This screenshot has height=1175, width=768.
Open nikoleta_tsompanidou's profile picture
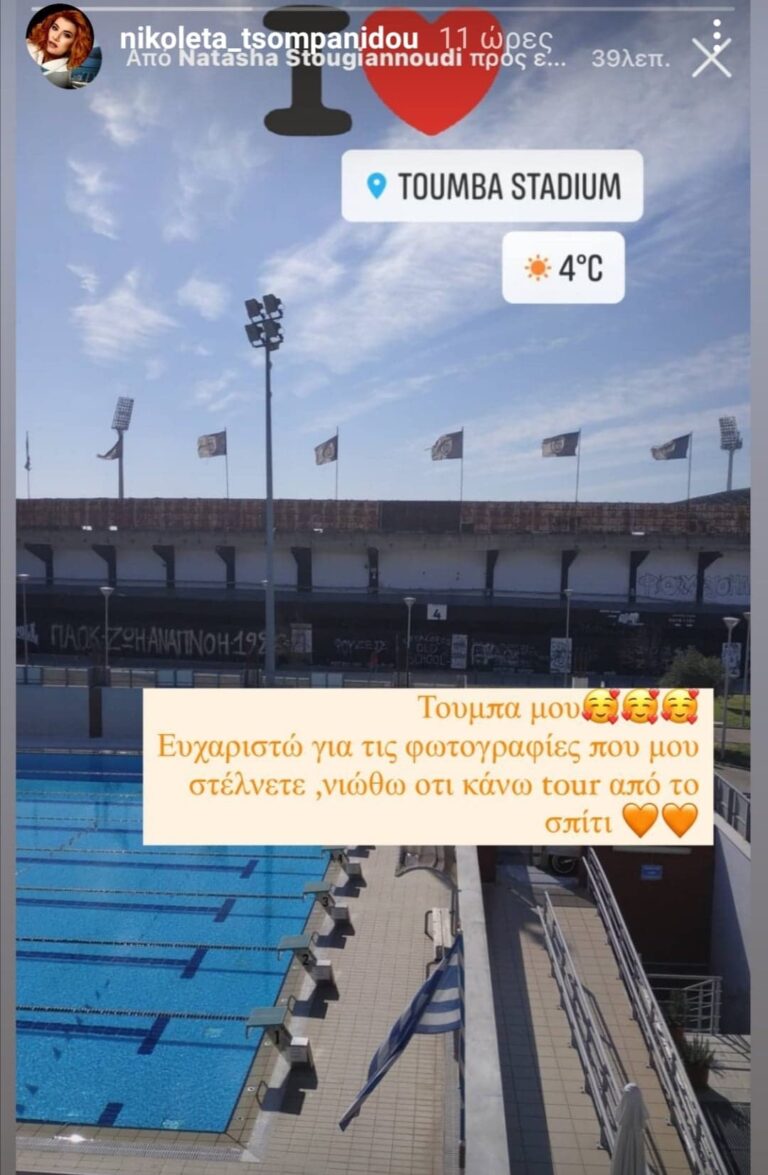click(59, 45)
